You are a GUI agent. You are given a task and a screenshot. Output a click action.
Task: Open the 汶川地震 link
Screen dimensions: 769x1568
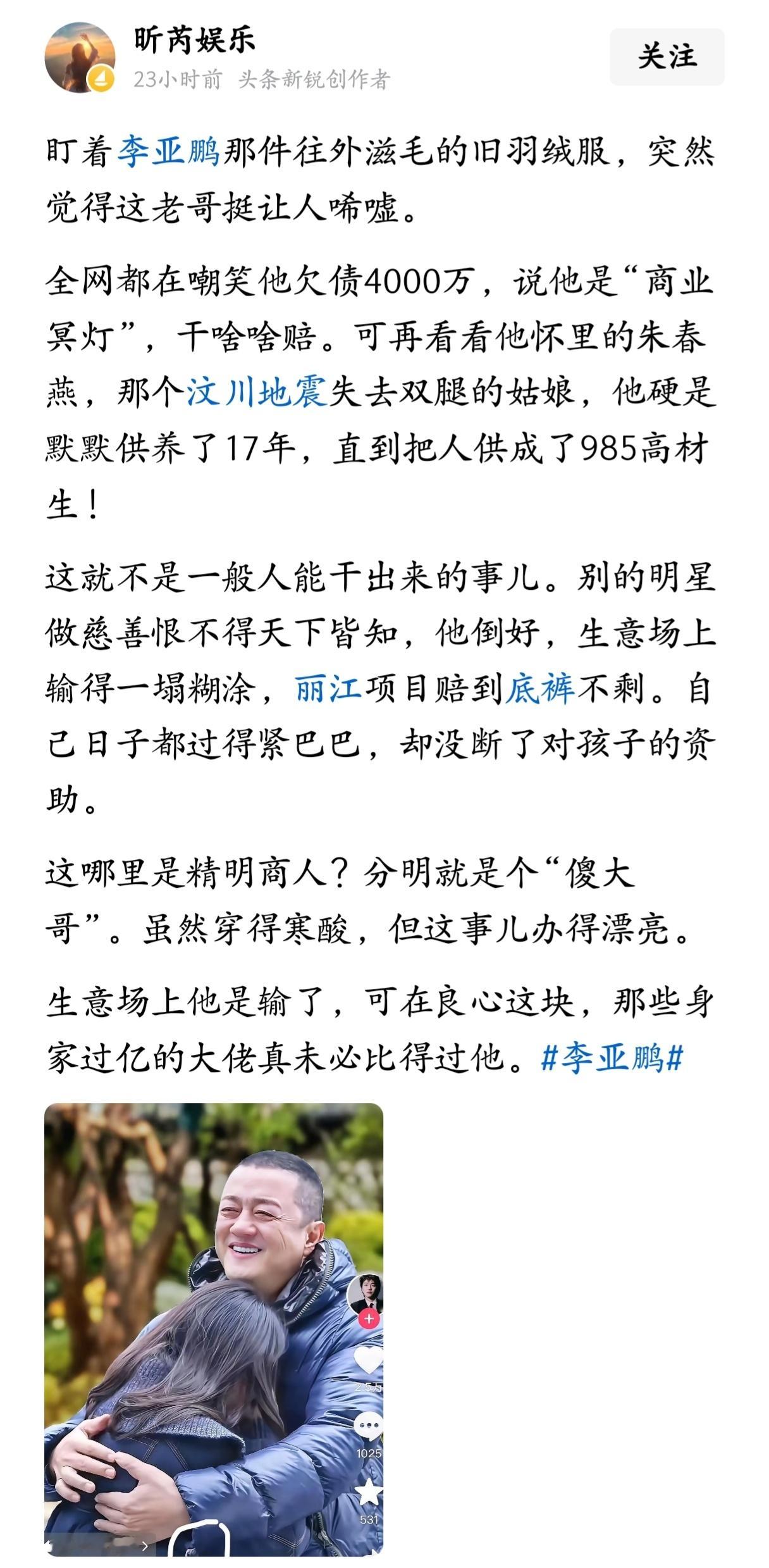pos(257,392)
